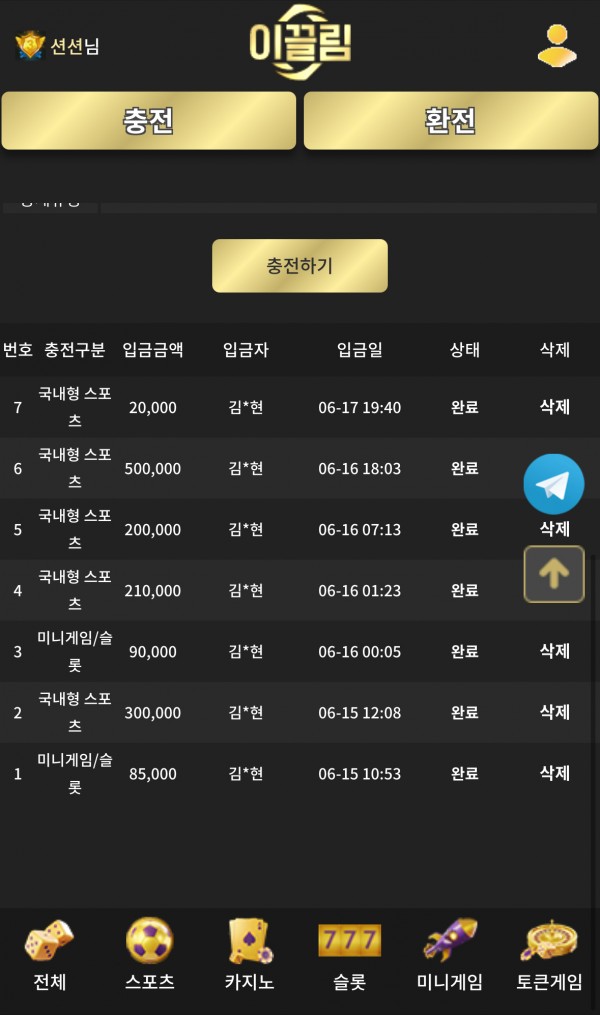Image resolution: width=600 pixels, height=1015 pixels.
Task: Open the 토큰게임 section
Action: [x=549, y=955]
